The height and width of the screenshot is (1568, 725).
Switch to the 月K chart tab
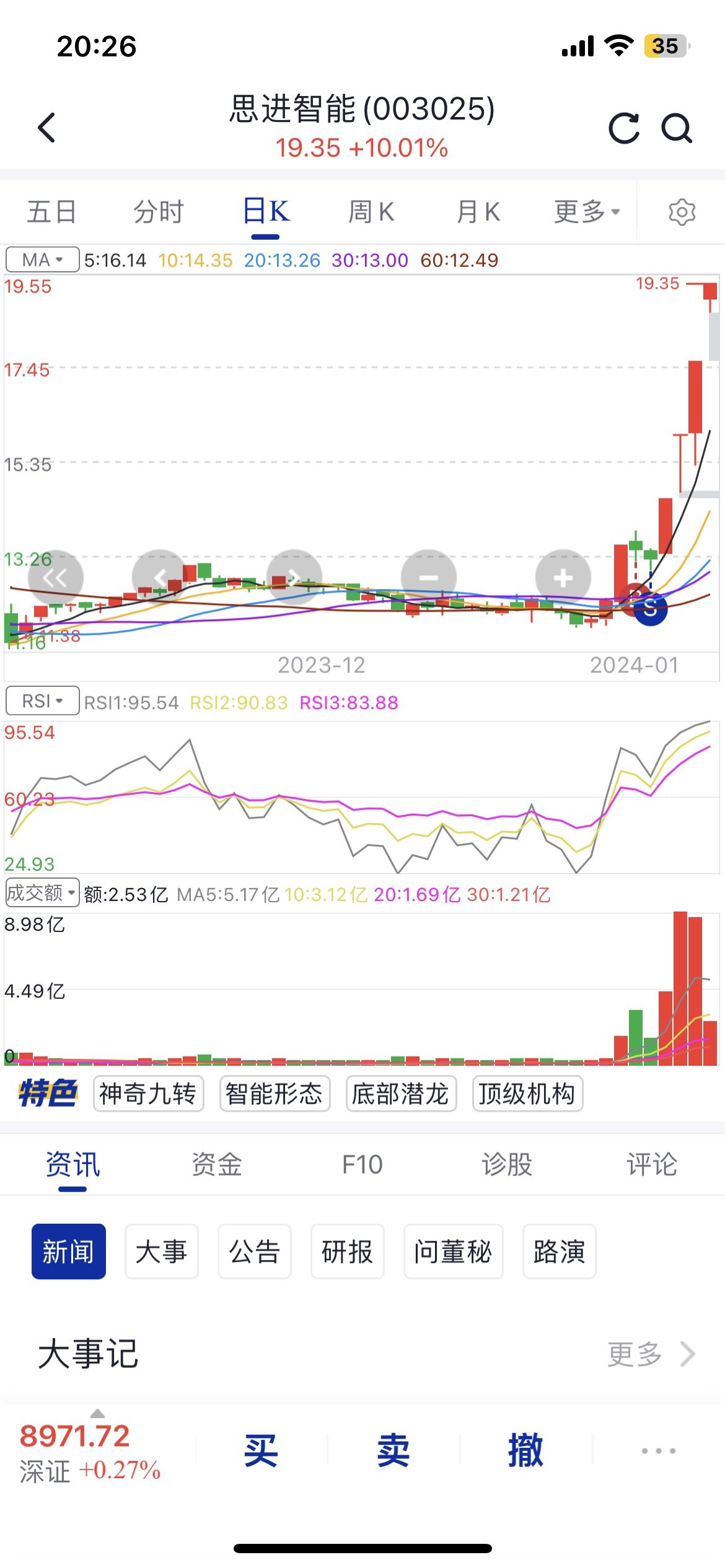pos(478,212)
